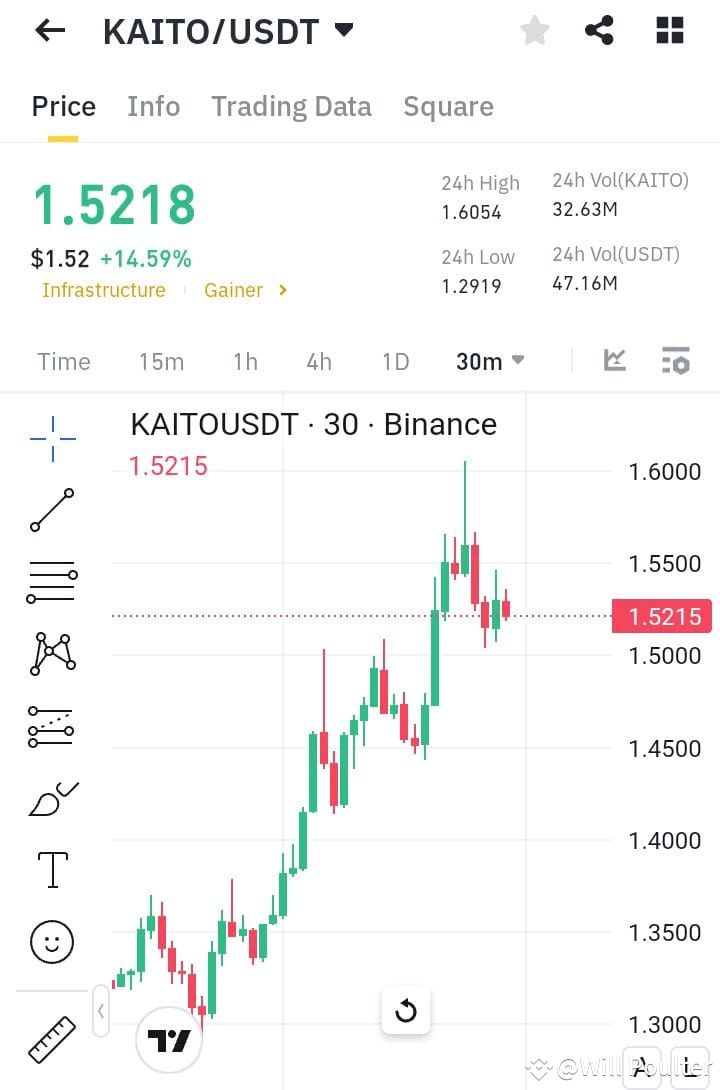Open the technical indicators icon
The image size is (720, 1090).
point(614,360)
